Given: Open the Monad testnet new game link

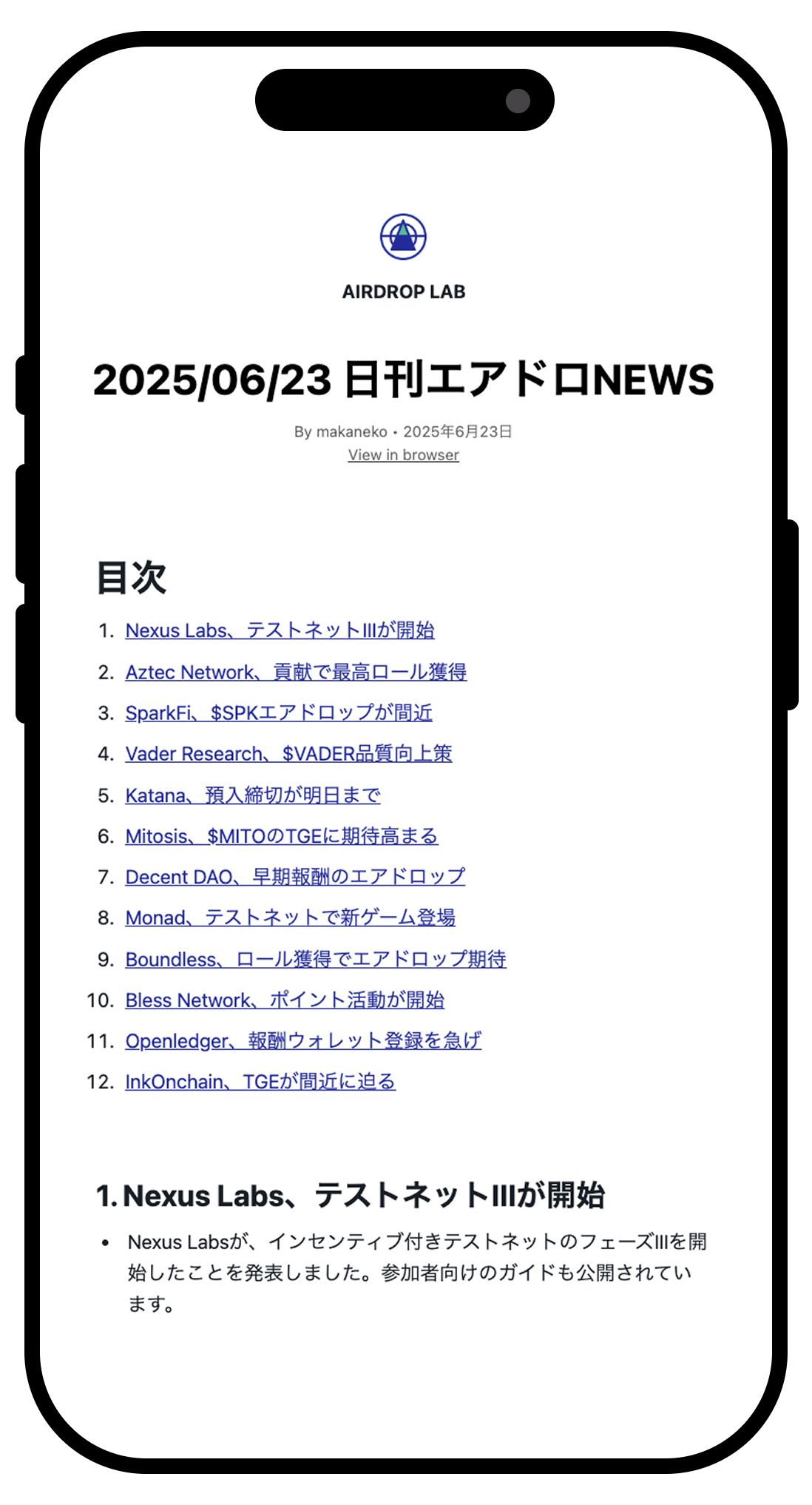Looking at the screenshot, I should (290, 918).
